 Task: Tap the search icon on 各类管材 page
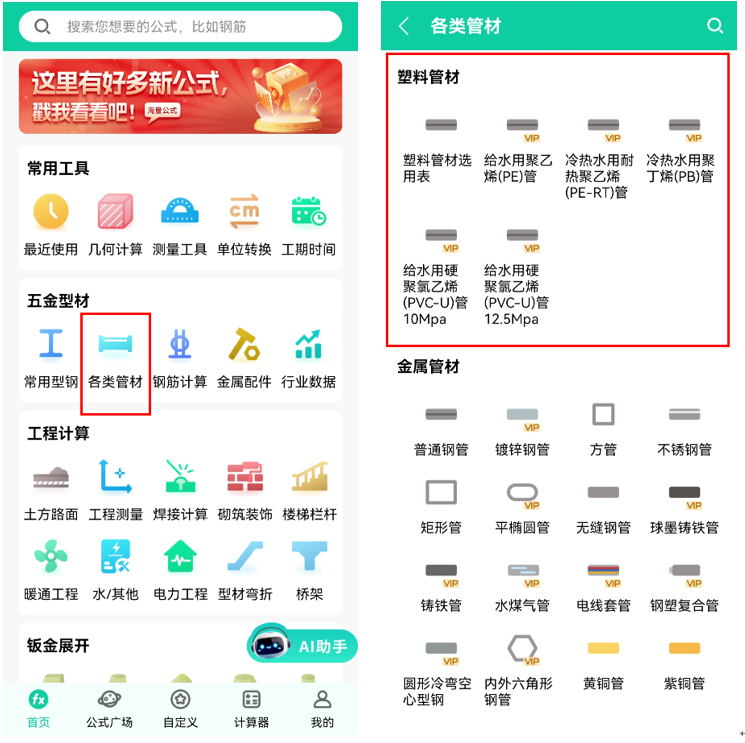pyautogui.click(x=715, y=27)
